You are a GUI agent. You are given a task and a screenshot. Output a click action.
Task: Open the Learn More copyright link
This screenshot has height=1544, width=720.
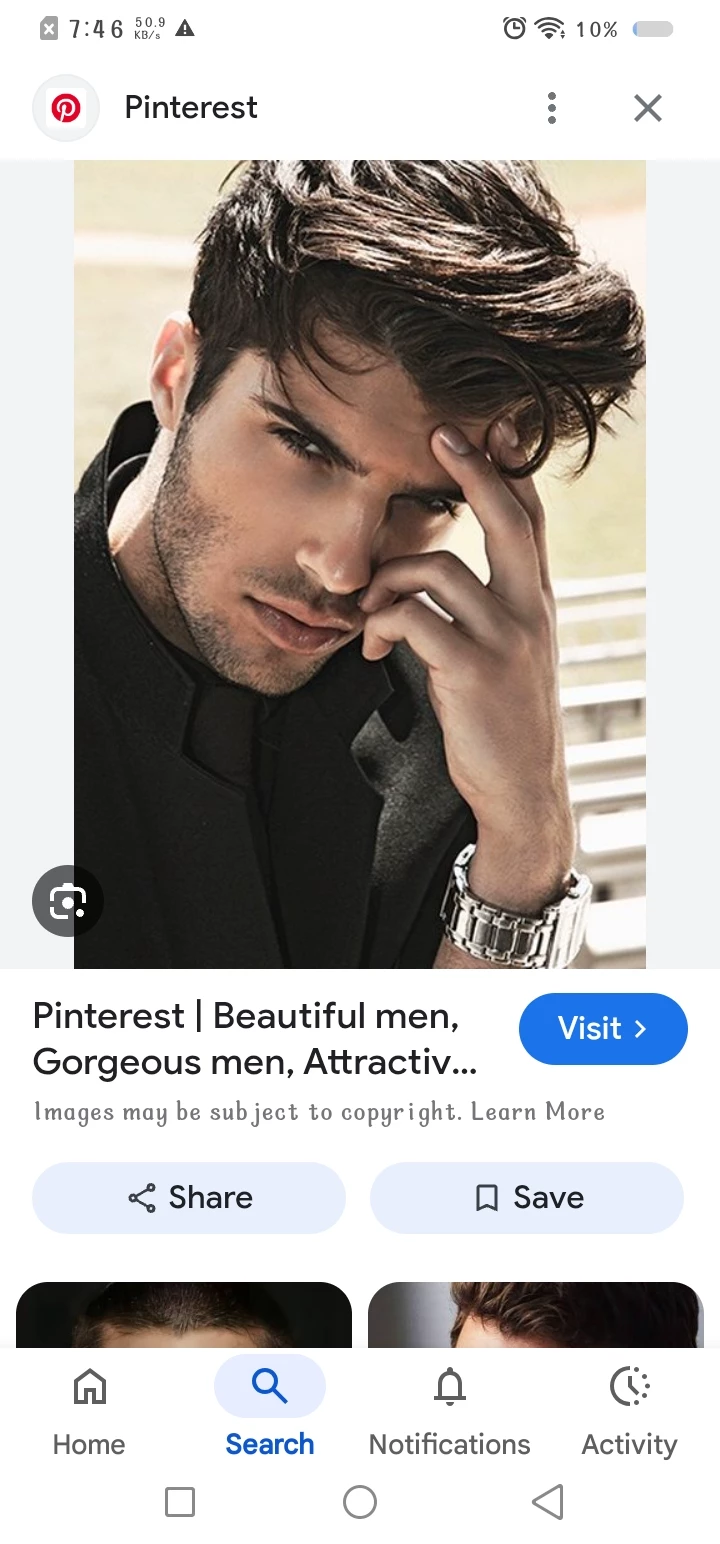(x=538, y=1112)
